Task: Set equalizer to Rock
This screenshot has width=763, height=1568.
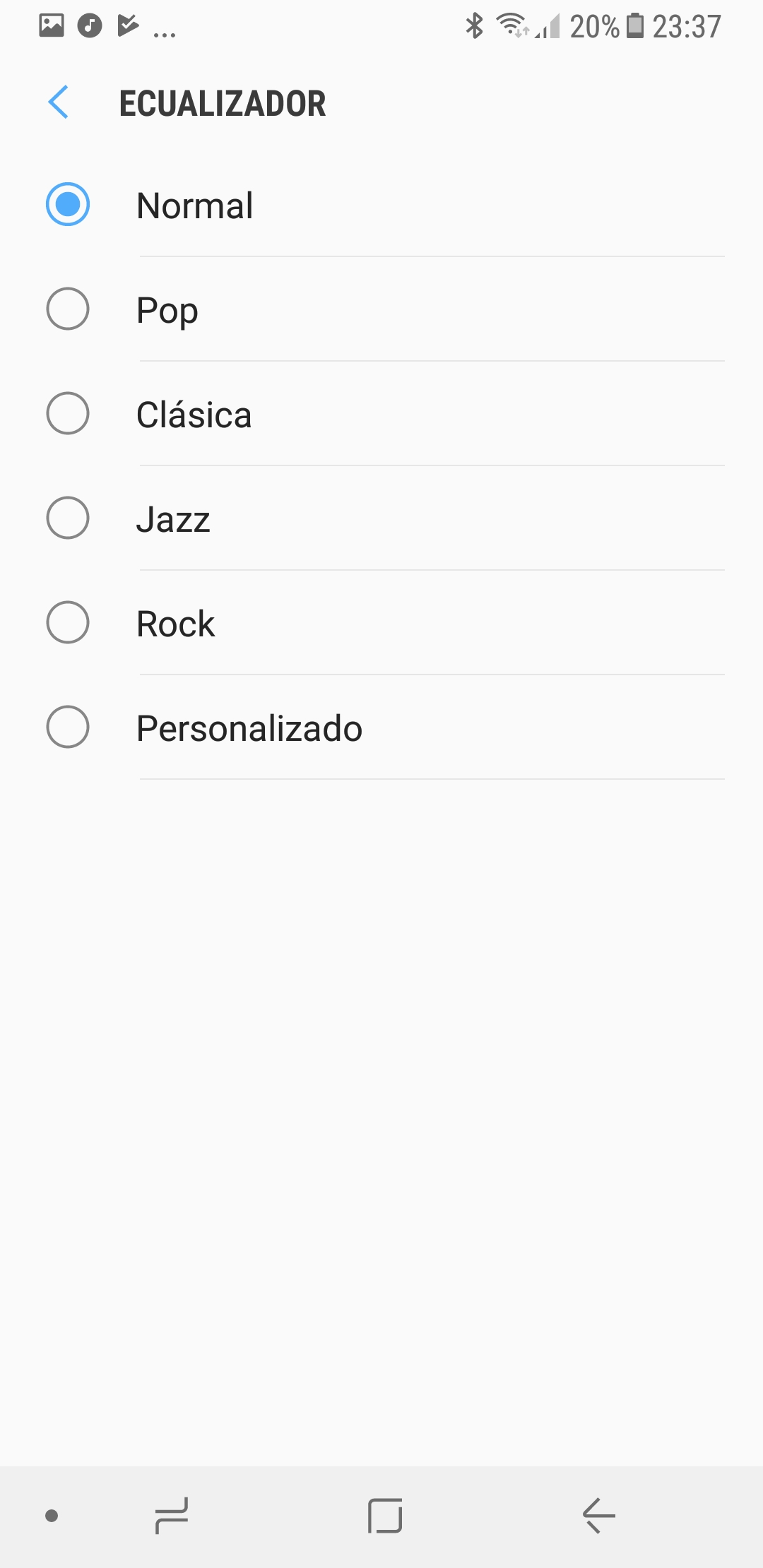Action: pos(381,623)
